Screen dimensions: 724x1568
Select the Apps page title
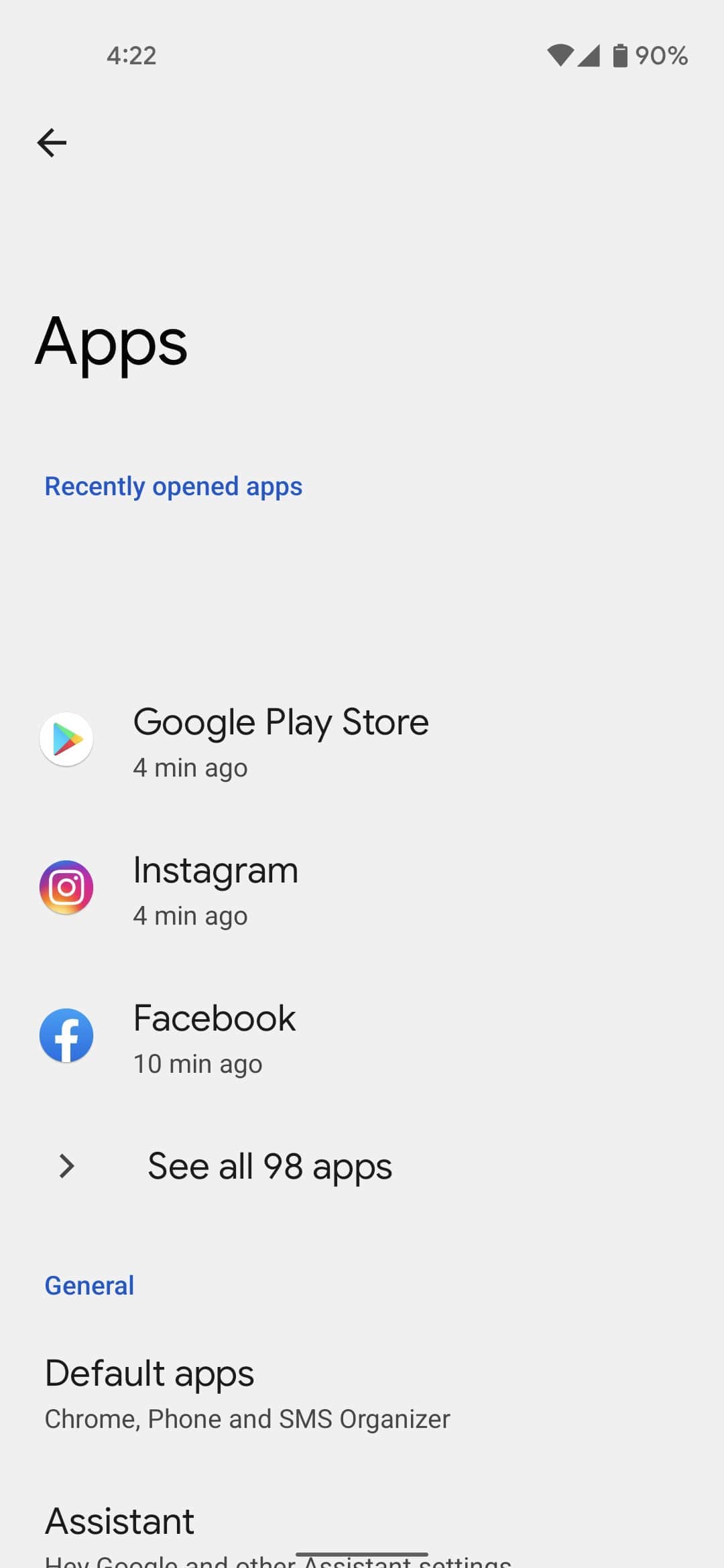pyautogui.click(x=111, y=343)
